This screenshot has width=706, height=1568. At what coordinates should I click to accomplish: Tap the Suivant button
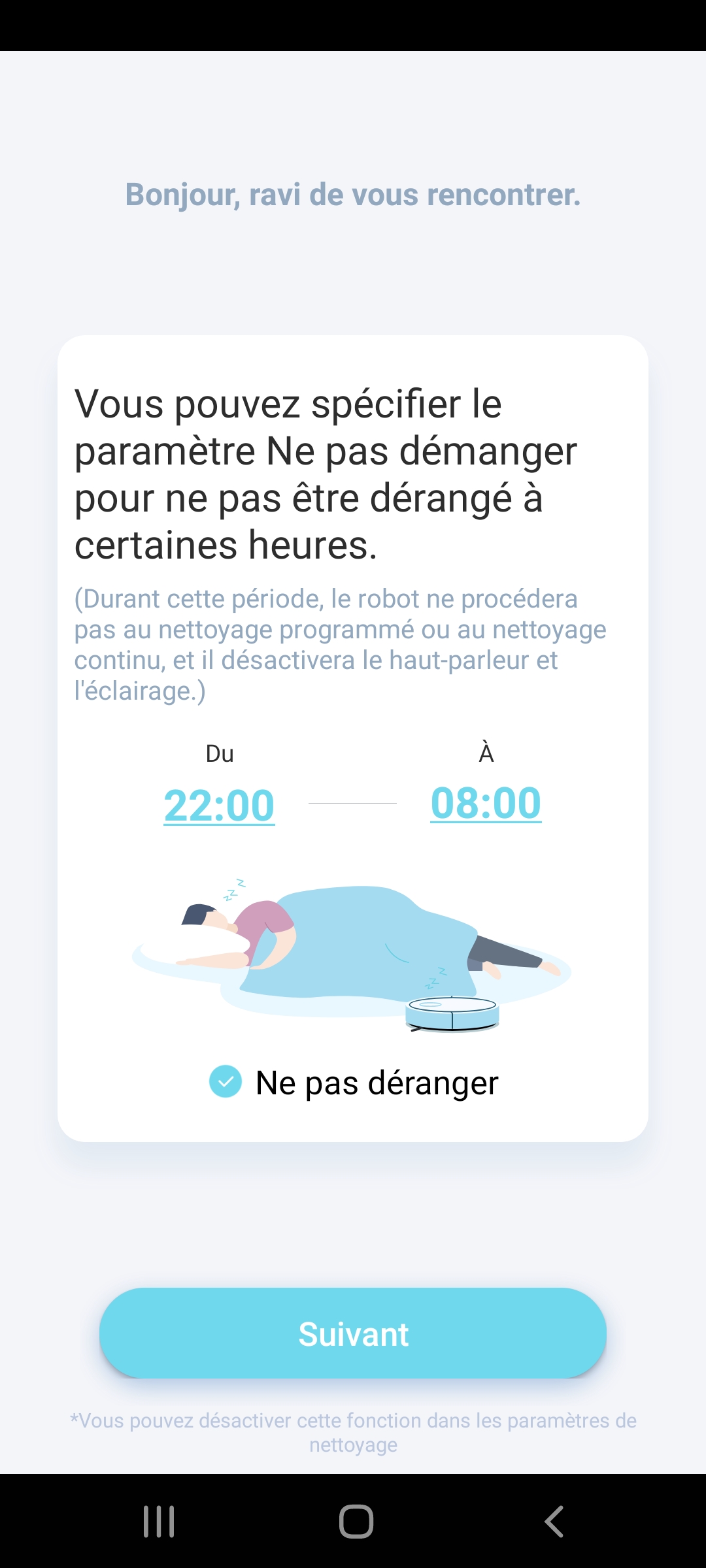pyautogui.click(x=353, y=1333)
